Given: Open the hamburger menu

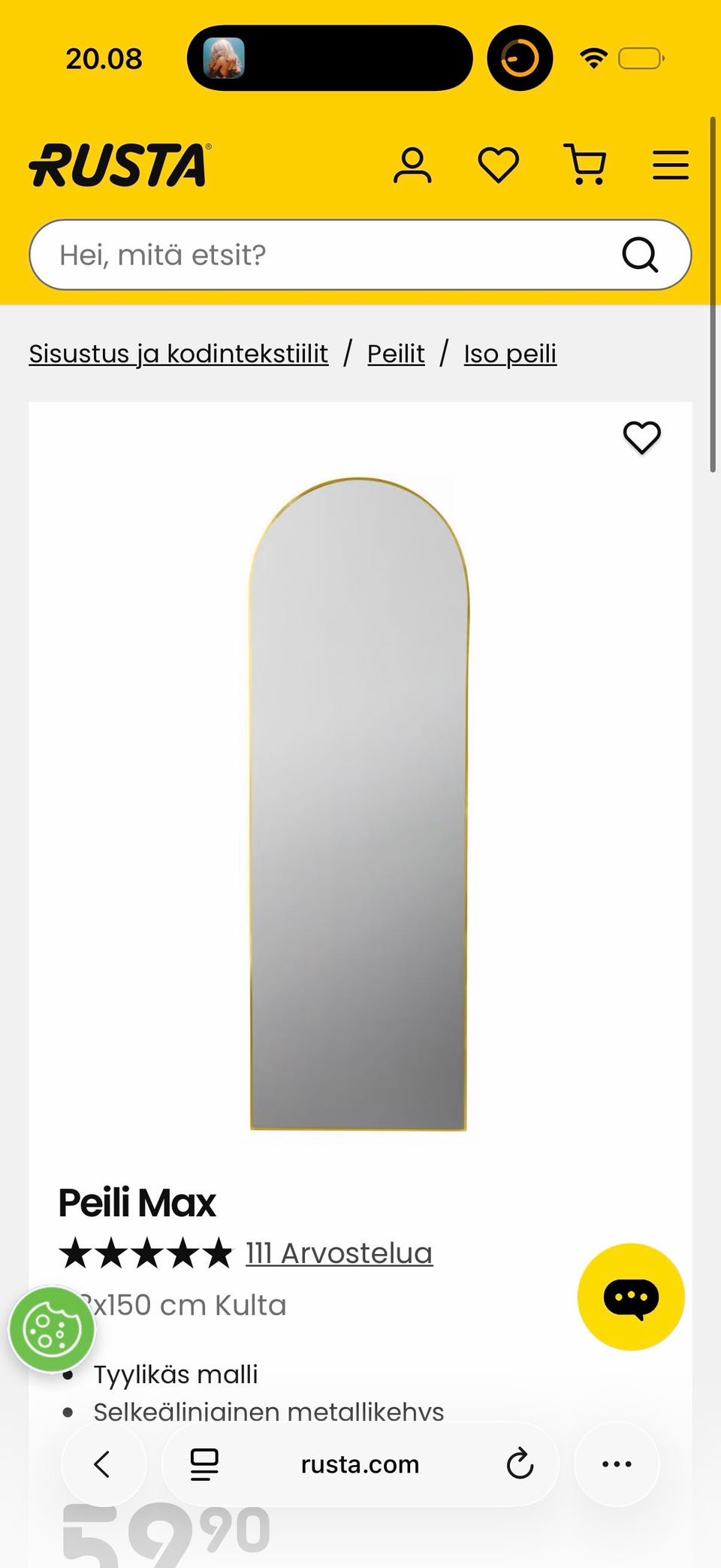Looking at the screenshot, I should 671,165.
